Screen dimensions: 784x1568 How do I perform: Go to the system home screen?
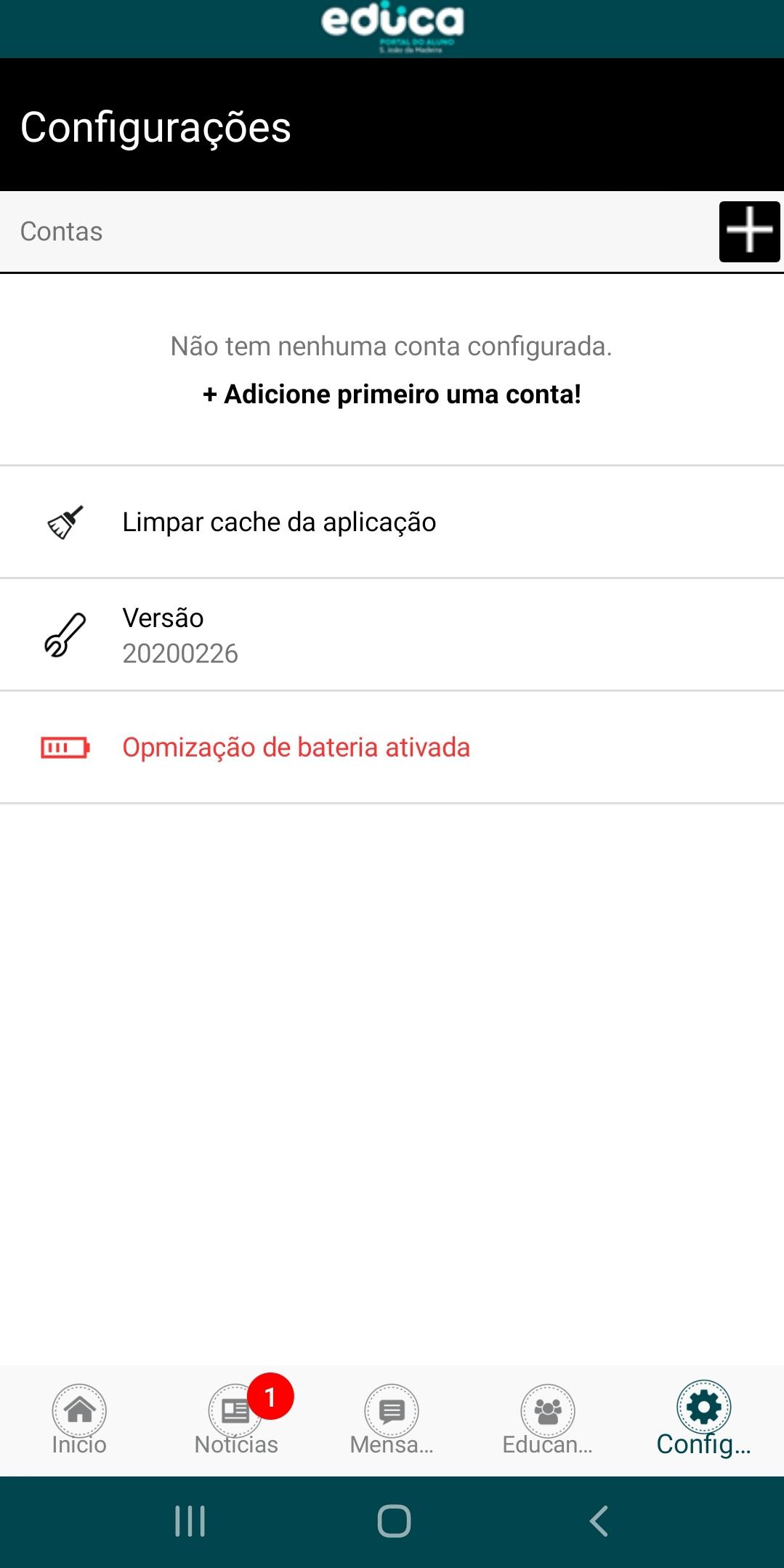(x=394, y=1521)
